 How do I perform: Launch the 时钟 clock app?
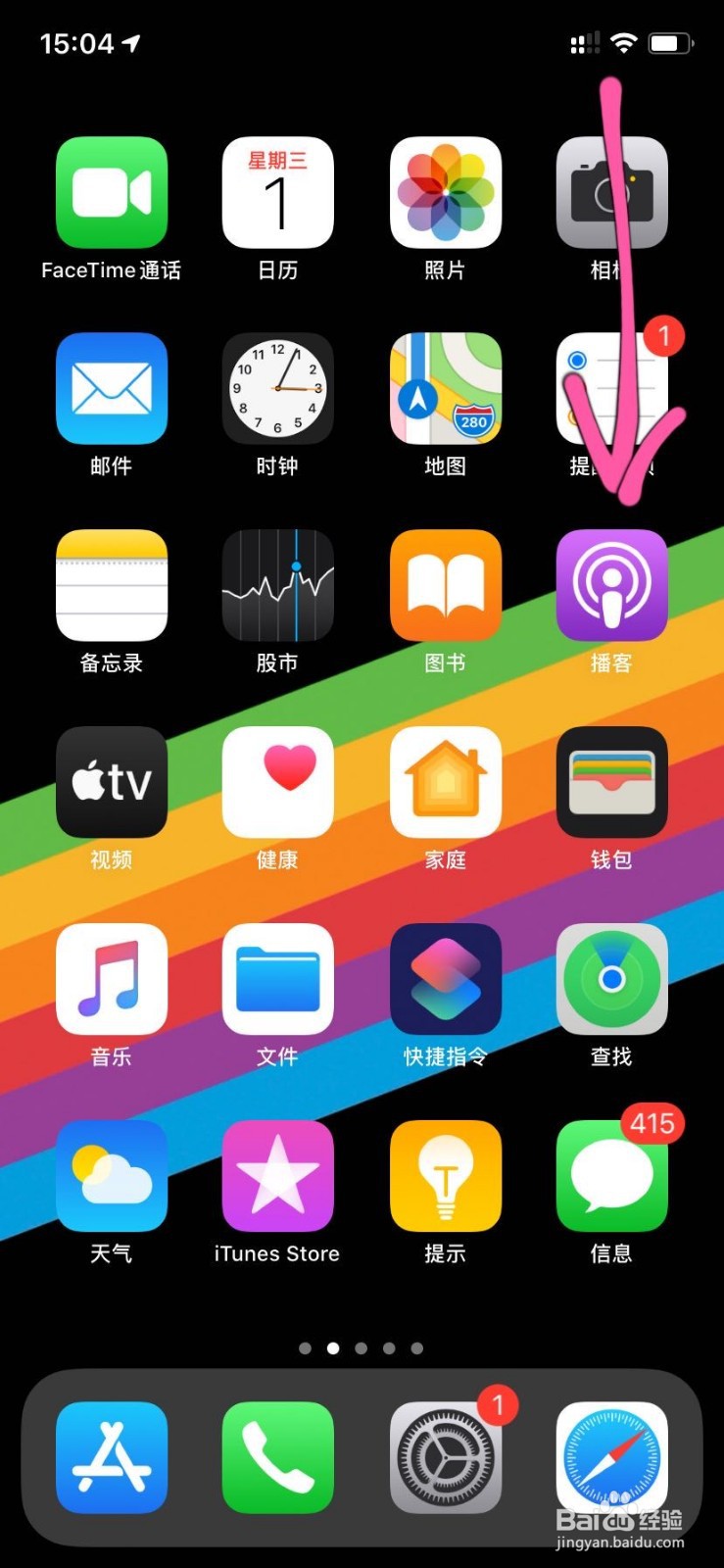click(278, 388)
